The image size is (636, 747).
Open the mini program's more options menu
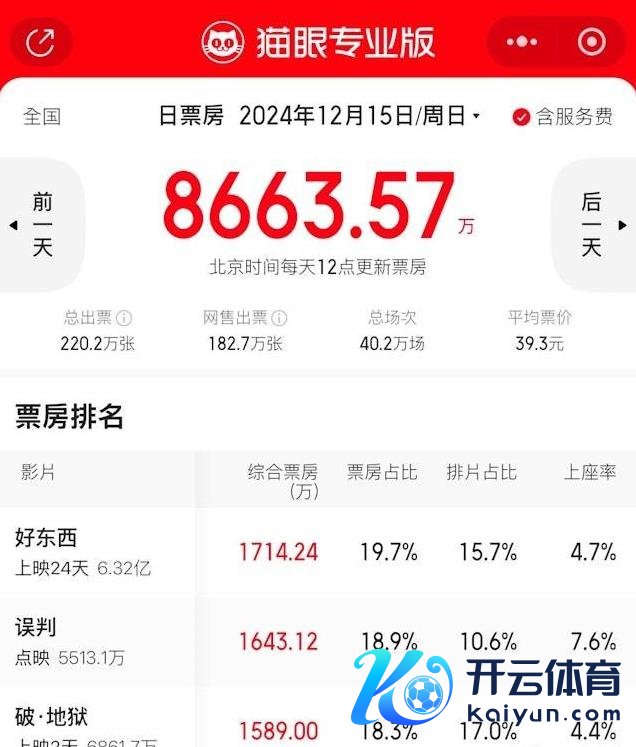click(x=522, y=42)
